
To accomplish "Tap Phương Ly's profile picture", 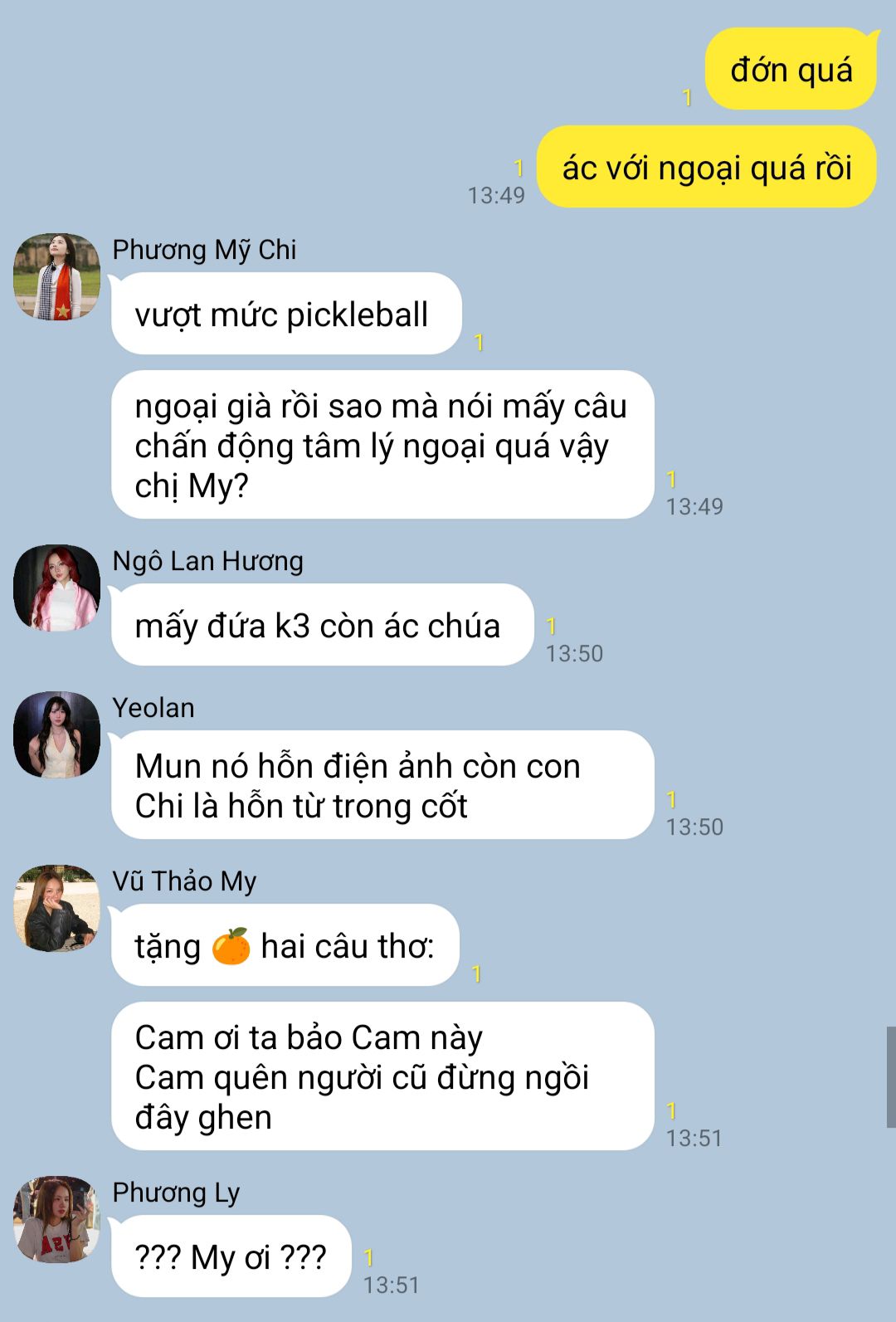I will coord(56,1220).
